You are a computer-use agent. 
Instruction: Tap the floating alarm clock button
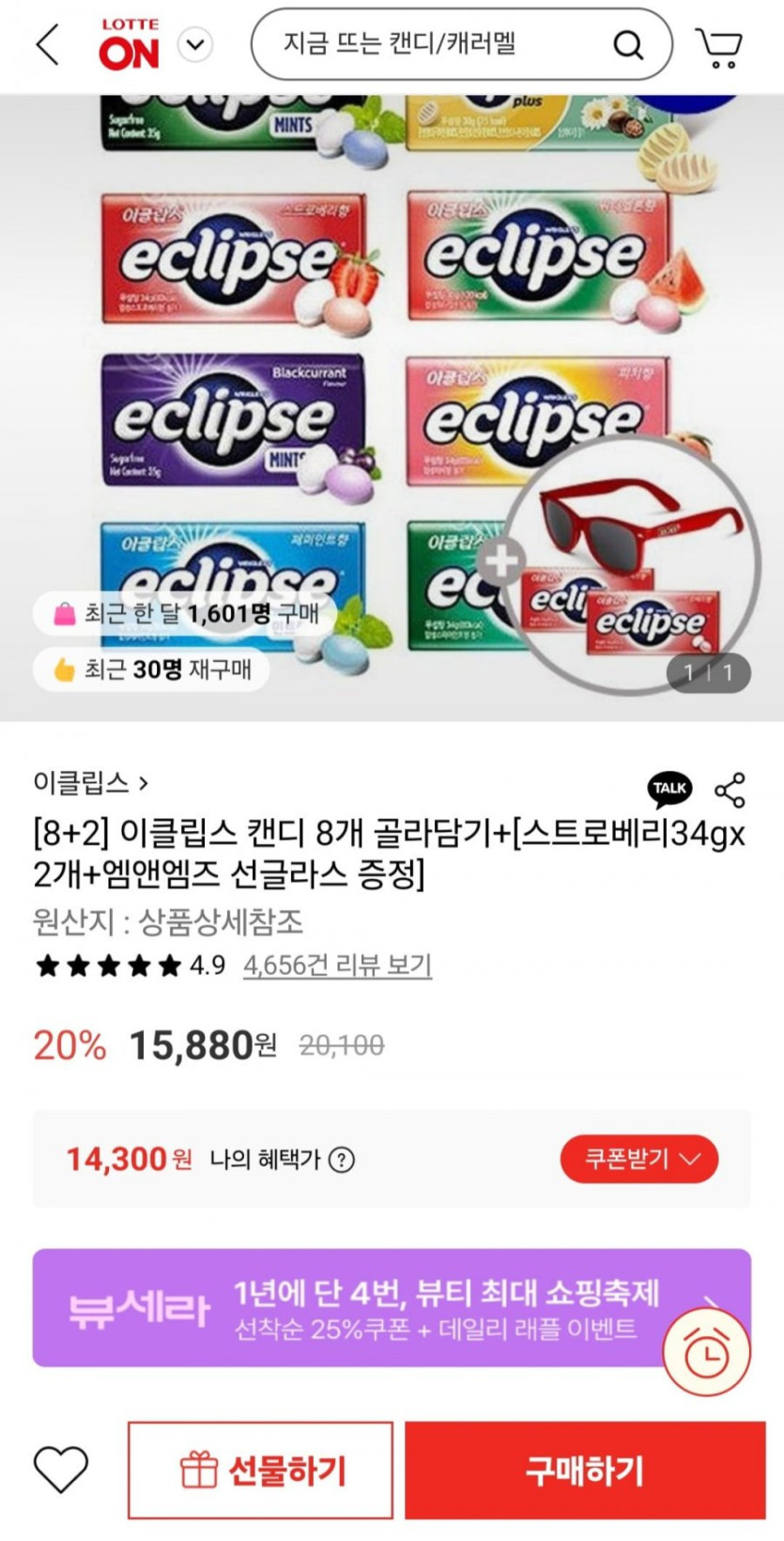706,1352
